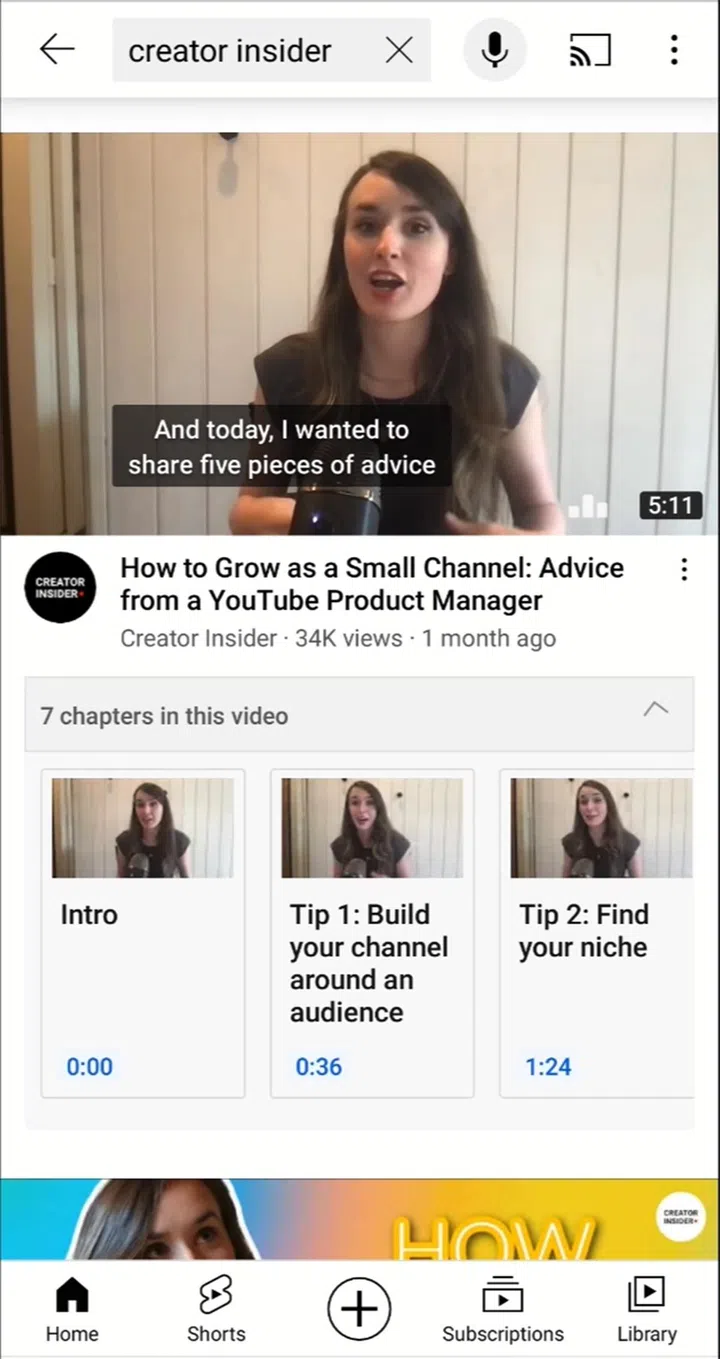Create a new upload with plus button
This screenshot has height=1359, width=720.
359,1308
